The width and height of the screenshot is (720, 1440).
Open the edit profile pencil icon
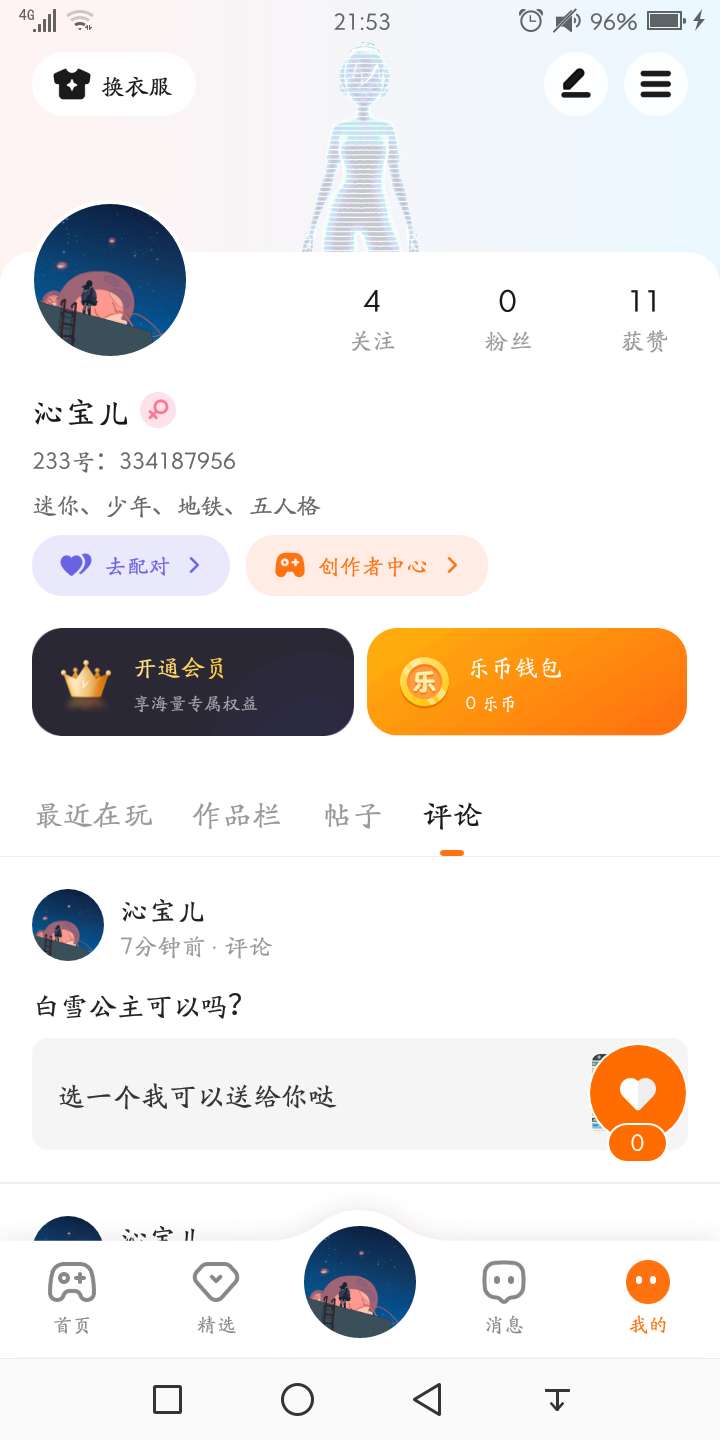coord(575,84)
